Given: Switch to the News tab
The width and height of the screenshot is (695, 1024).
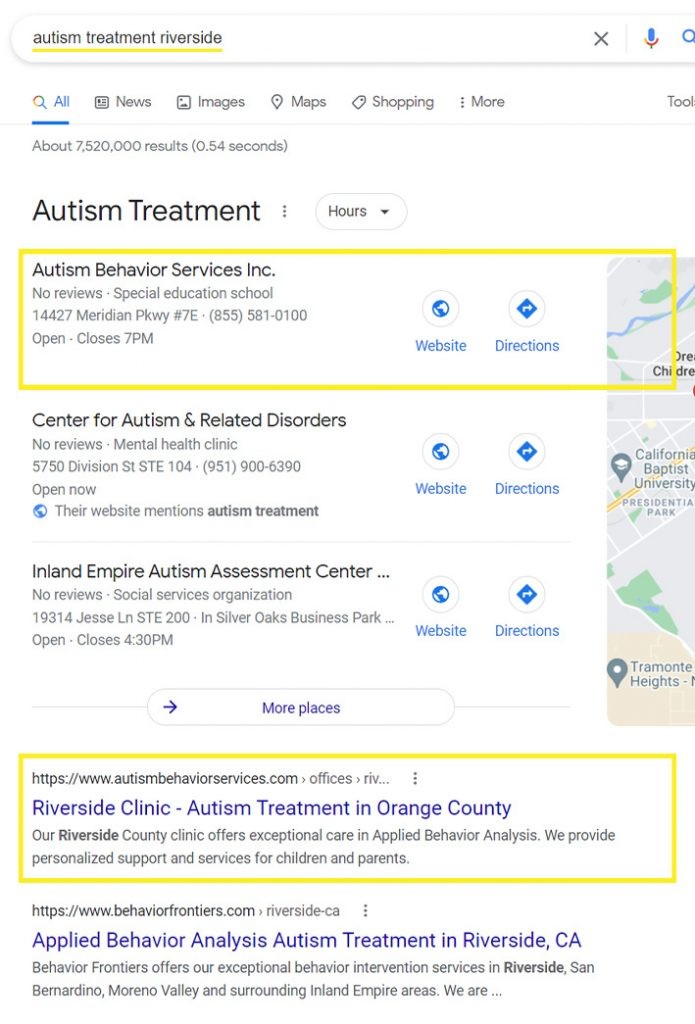Looking at the screenshot, I should coord(123,102).
